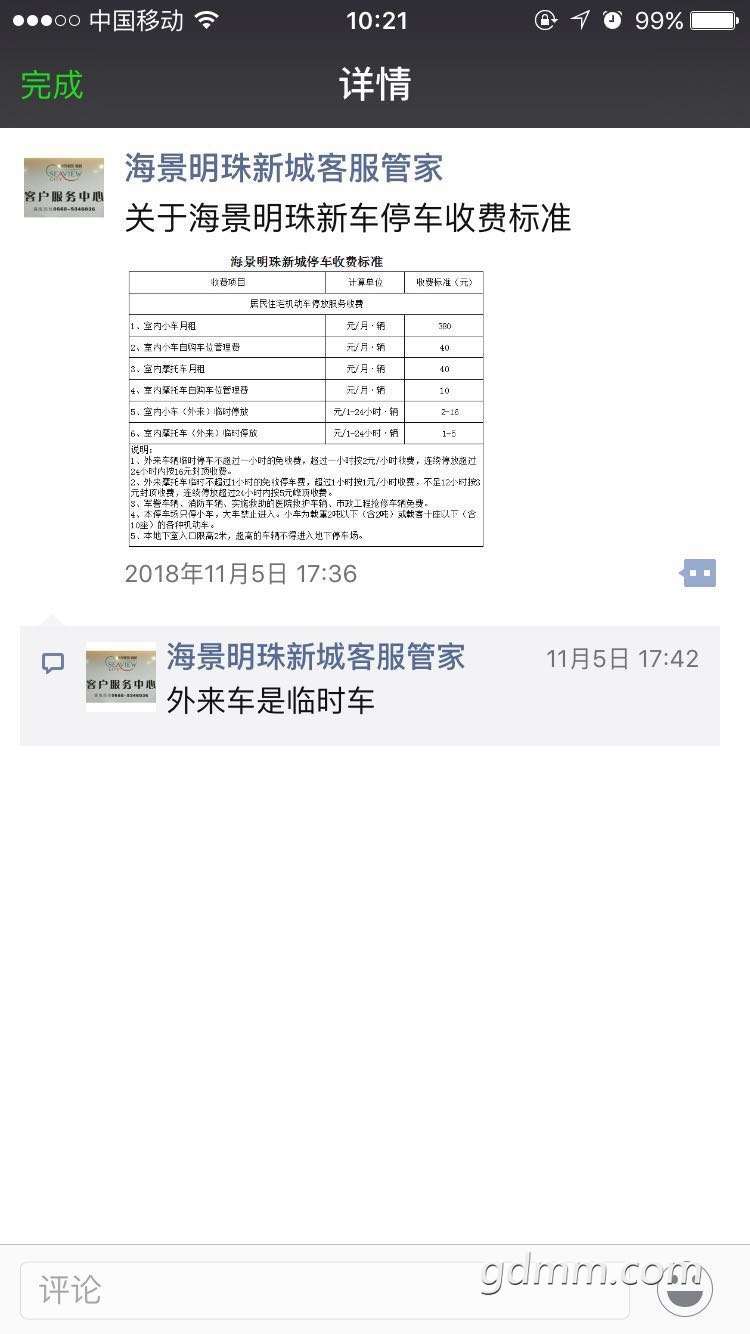
Task: Open 海景明珠新城客服管家 profile from the post title
Action: (x=284, y=168)
